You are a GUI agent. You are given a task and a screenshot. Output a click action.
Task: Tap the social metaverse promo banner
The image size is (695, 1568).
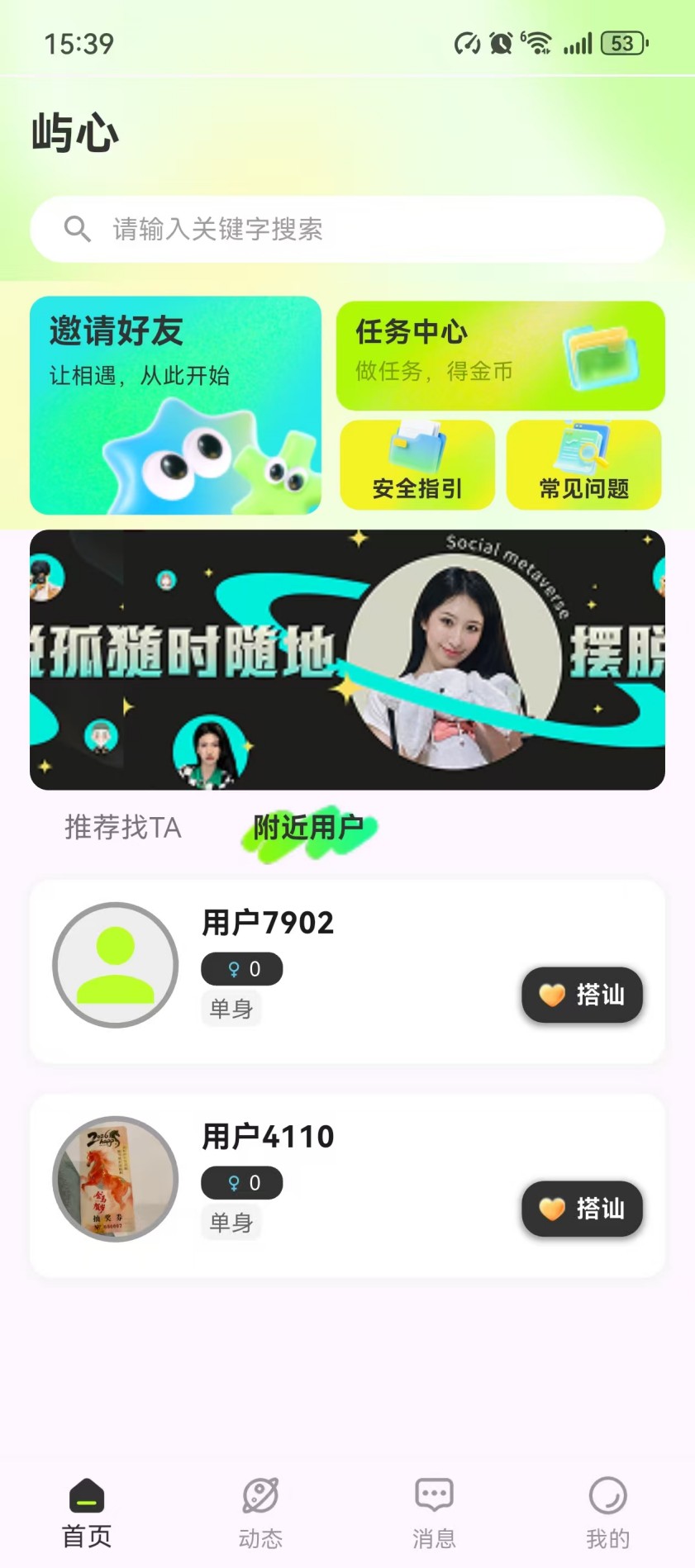(347, 659)
